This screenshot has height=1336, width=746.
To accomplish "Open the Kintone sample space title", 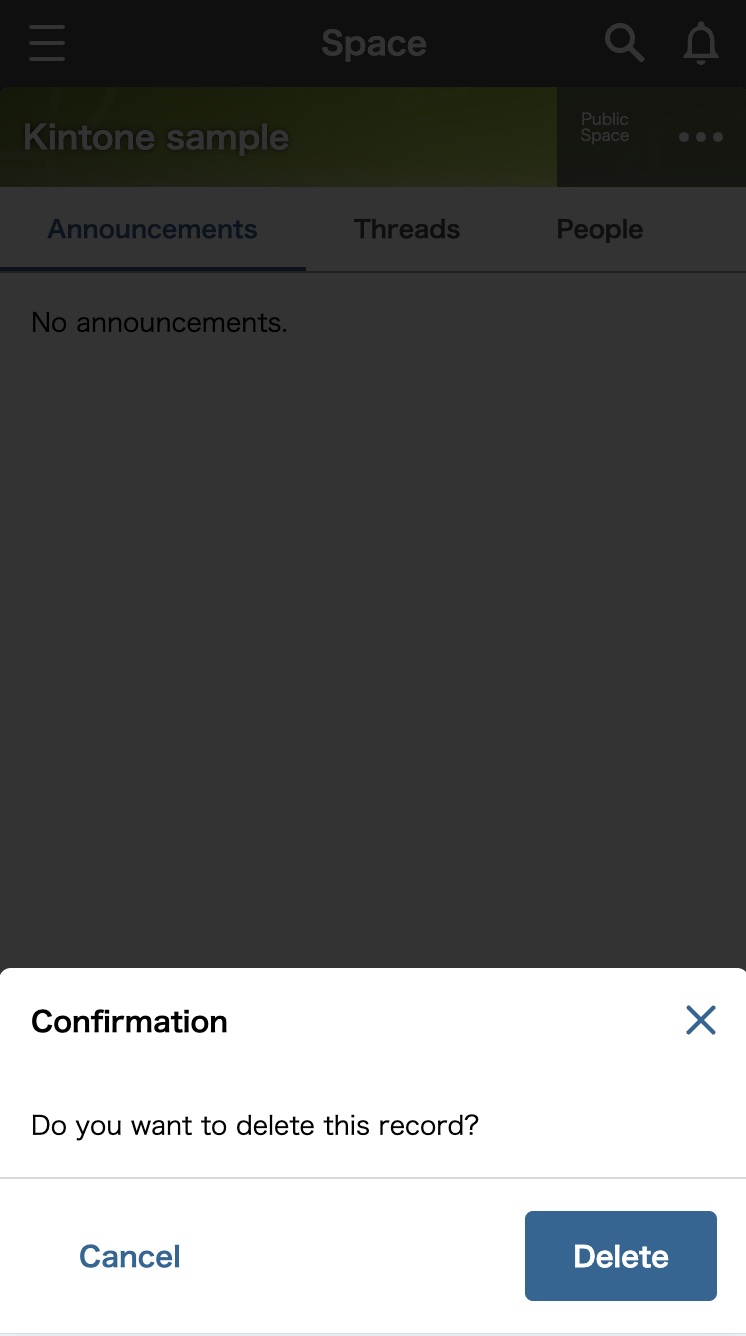I will coord(157,137).
